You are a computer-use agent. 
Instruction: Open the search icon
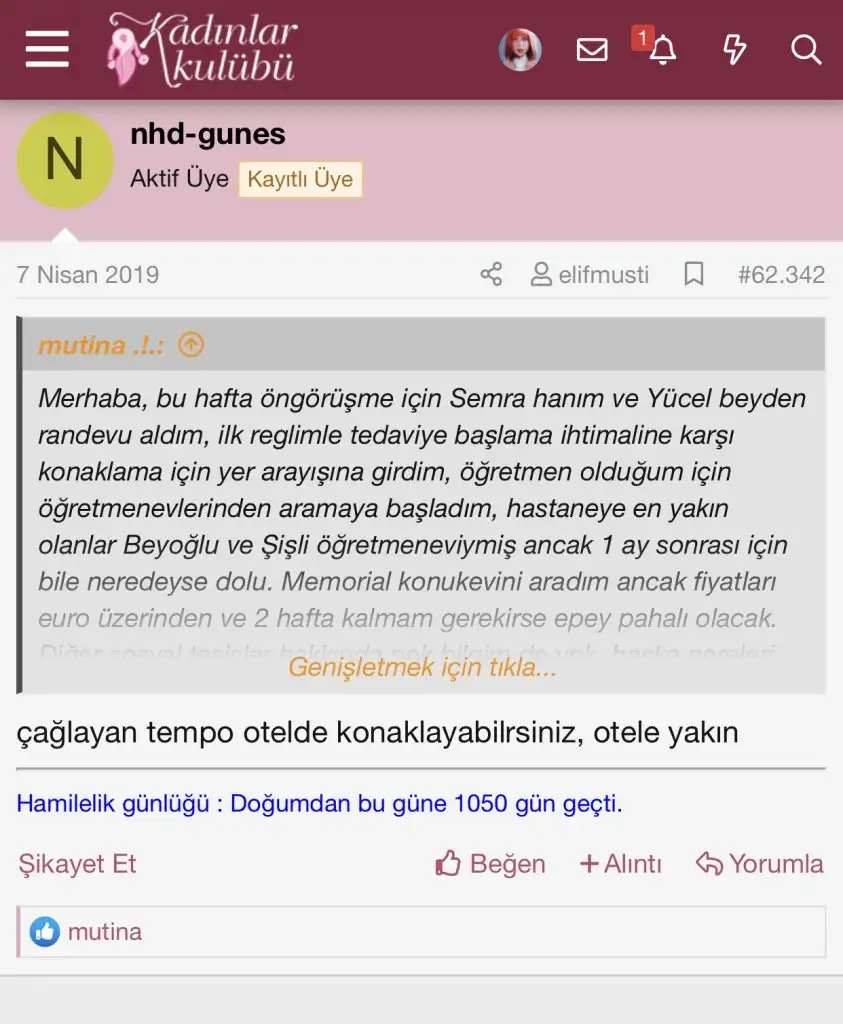click(x=806, y=49)
